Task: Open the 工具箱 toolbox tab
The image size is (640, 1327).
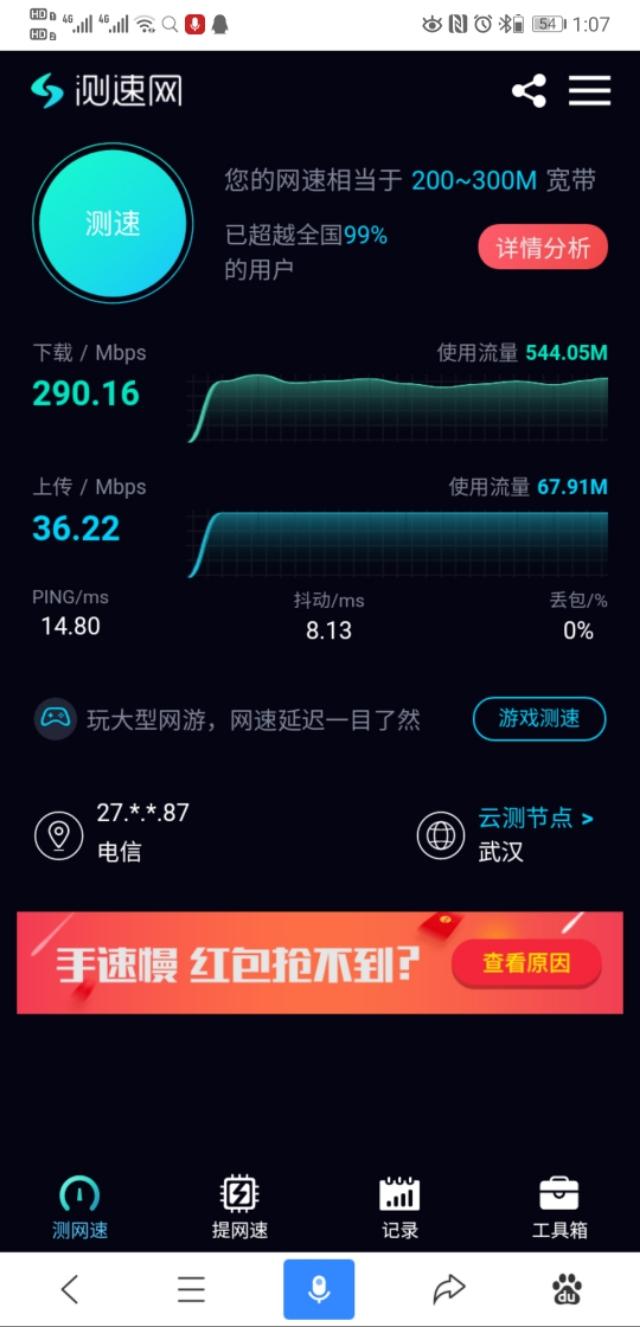Action: [x=559, y=1207]
